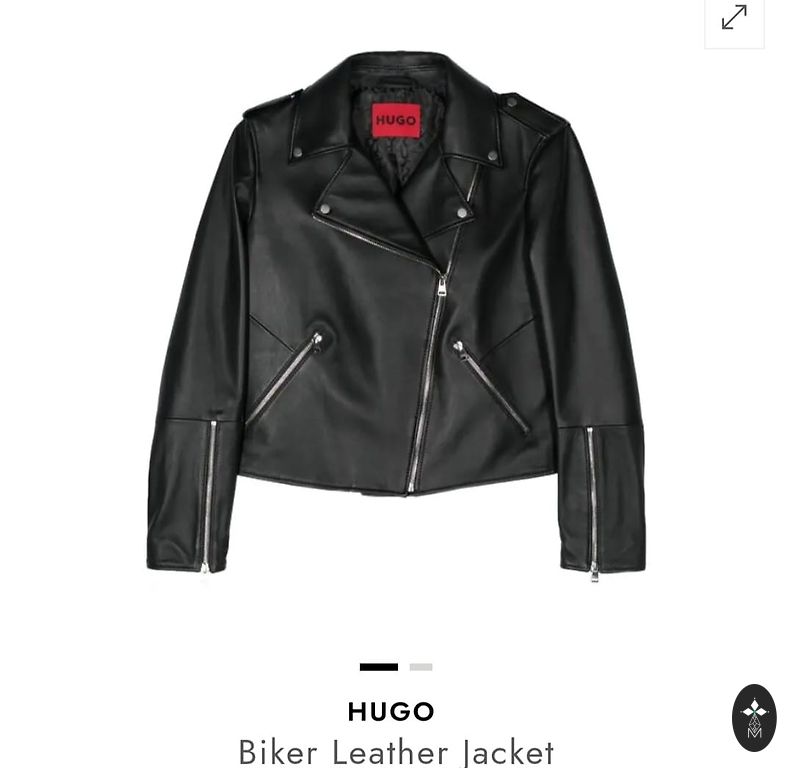The image size is (793, 768).
Task: Jump to the second image indicator dot
Action: pos(421,667)
